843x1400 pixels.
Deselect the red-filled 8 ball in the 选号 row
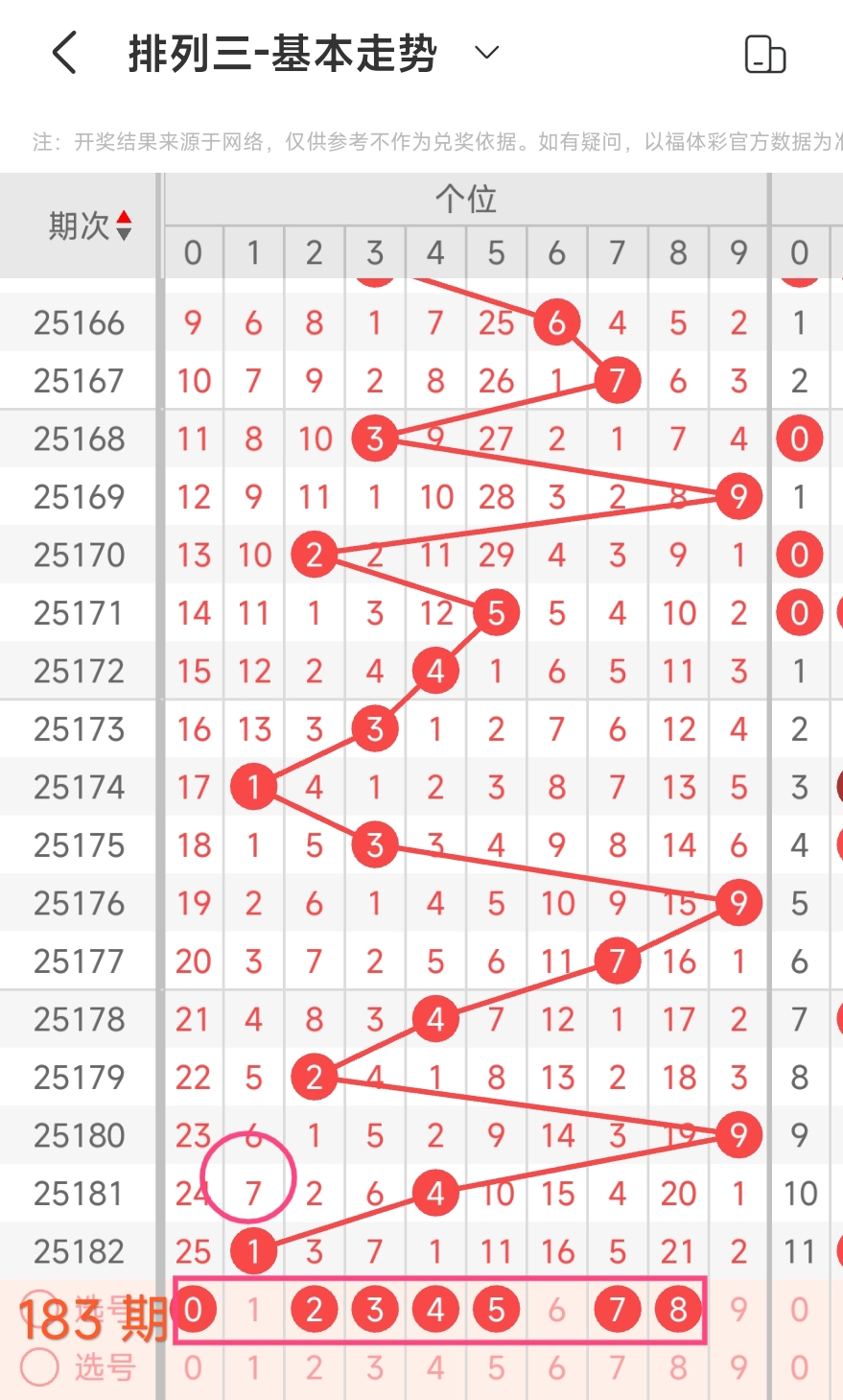point(678,1309)
